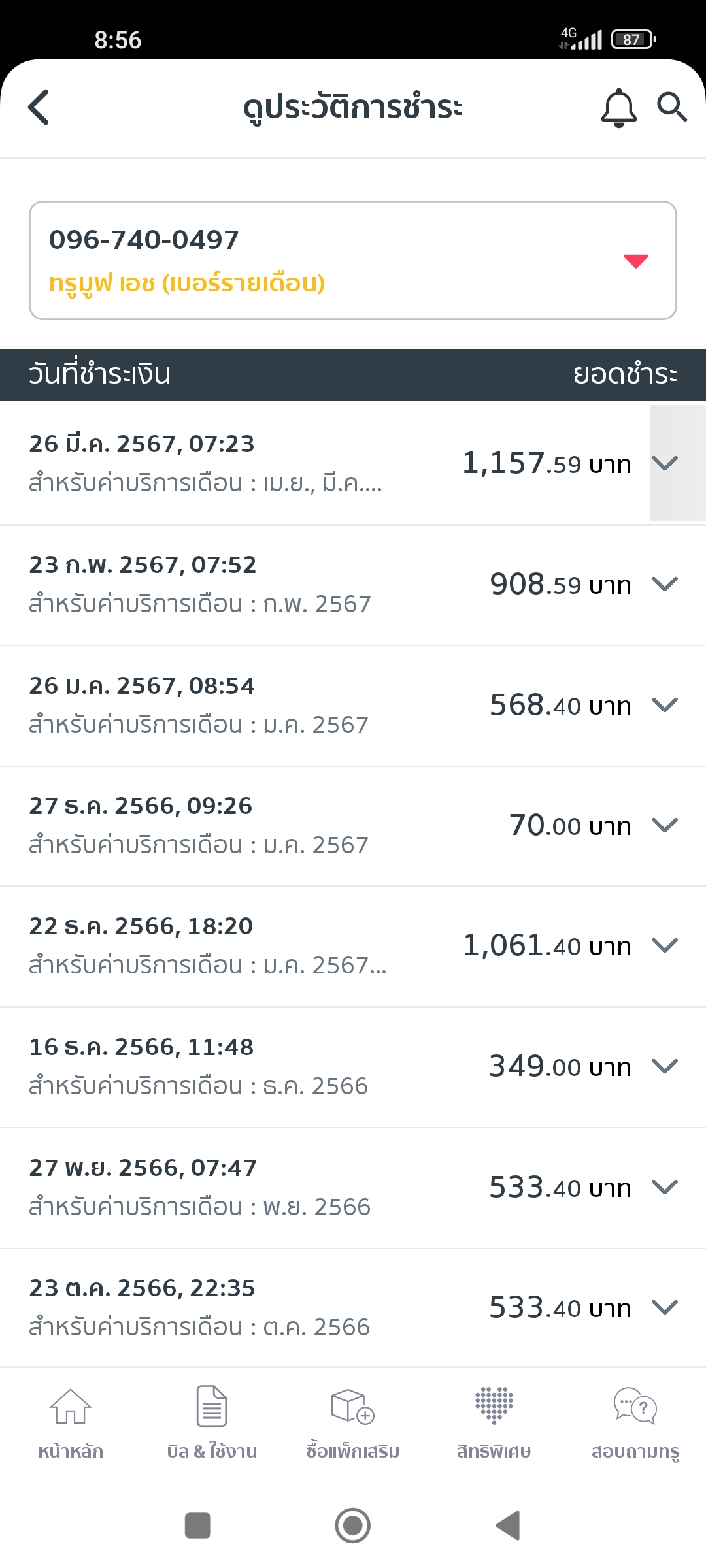Open the phone number 096-740-0497 dropdown

click(635, 261)
